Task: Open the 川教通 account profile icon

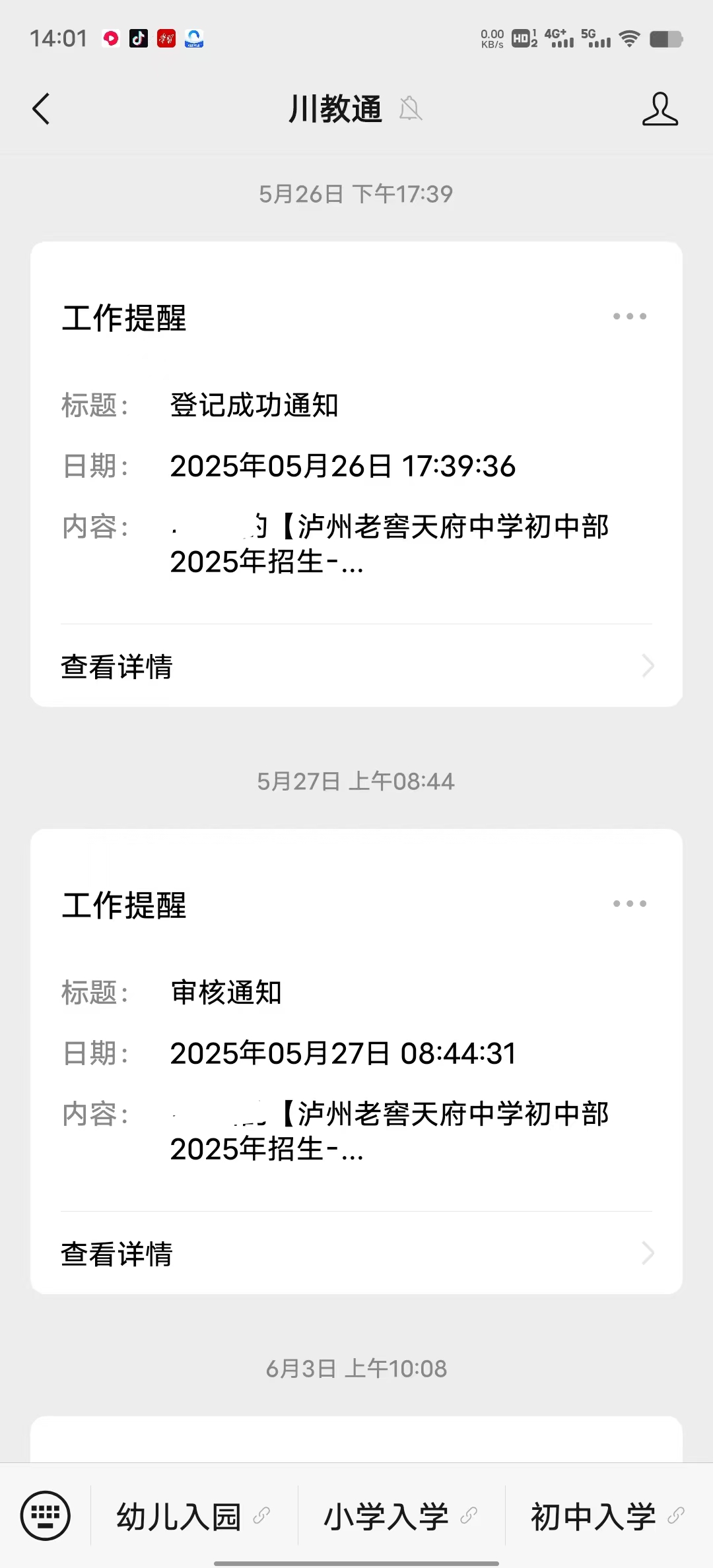Action: tap(660, 109)
